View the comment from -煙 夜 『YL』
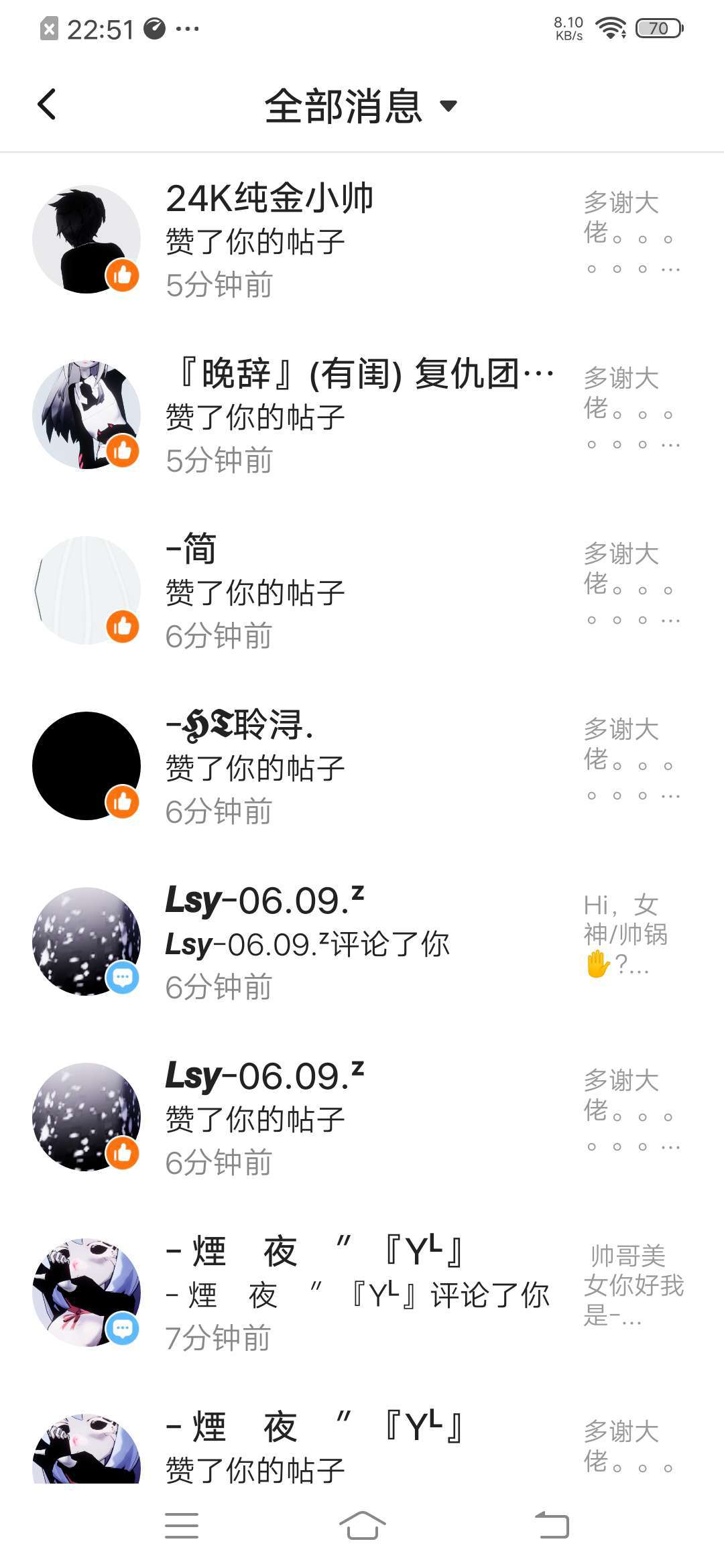 (362, 1293)
